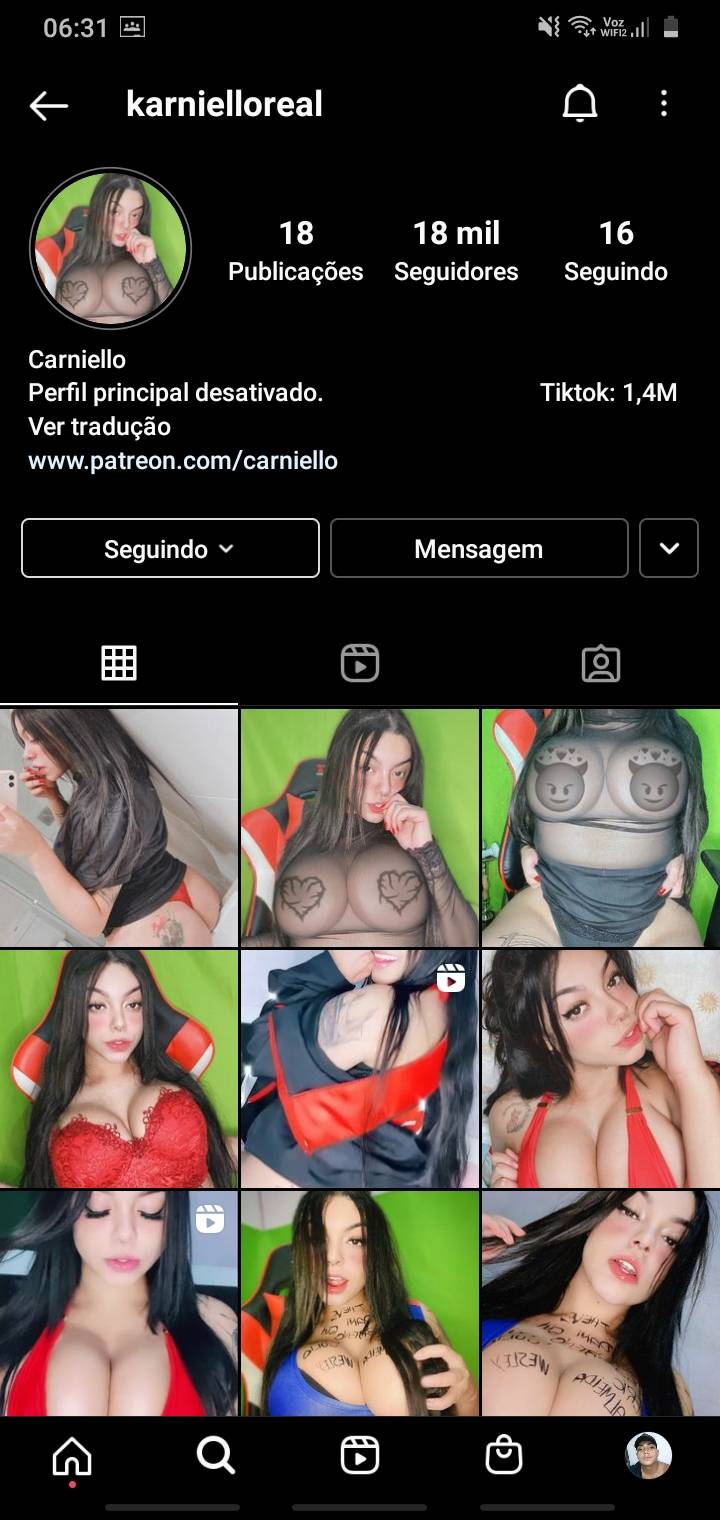This screenshot has height=1520, width=720.
Task: Switch to the tagged photos tab
Action: point(601,663)
